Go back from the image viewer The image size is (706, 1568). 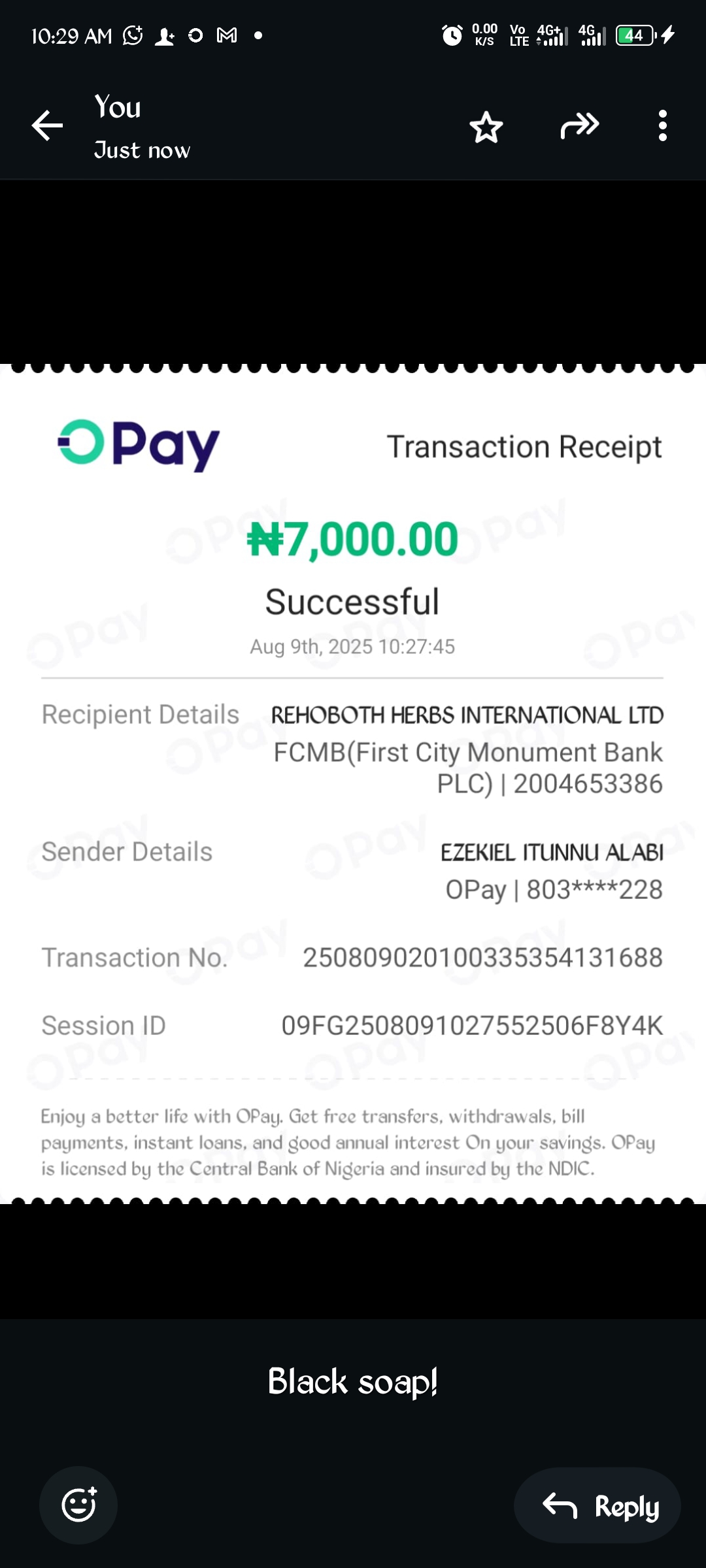click(x=47, y=125)
